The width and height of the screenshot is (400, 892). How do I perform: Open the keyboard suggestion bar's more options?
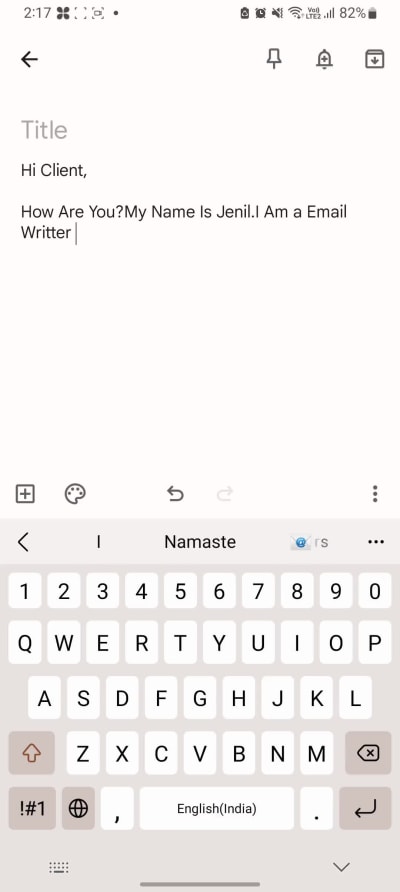click(x=376, y=542)
